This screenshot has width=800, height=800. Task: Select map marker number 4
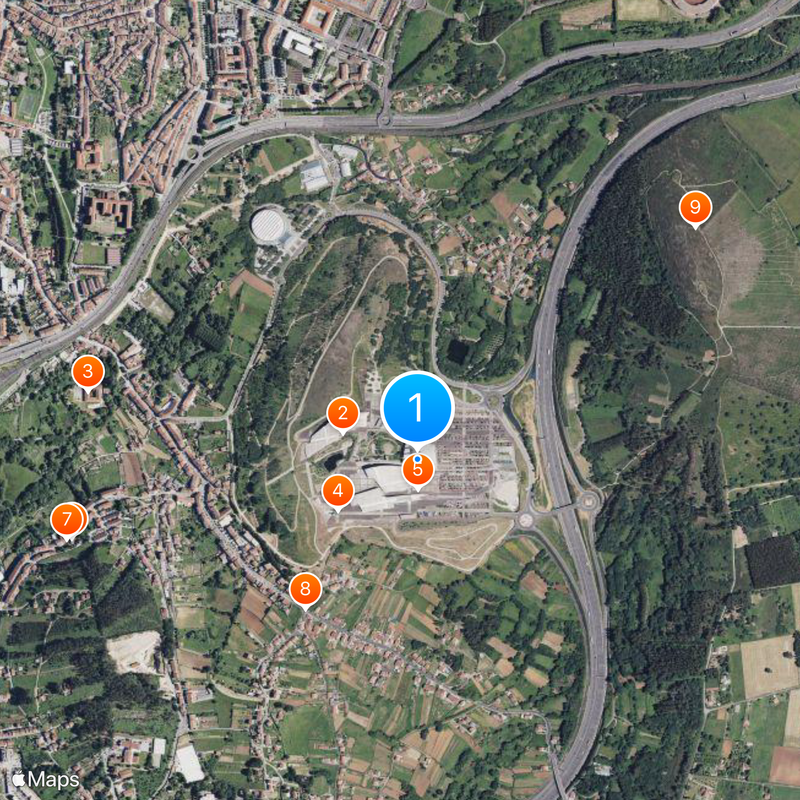(x=338, y=490)
